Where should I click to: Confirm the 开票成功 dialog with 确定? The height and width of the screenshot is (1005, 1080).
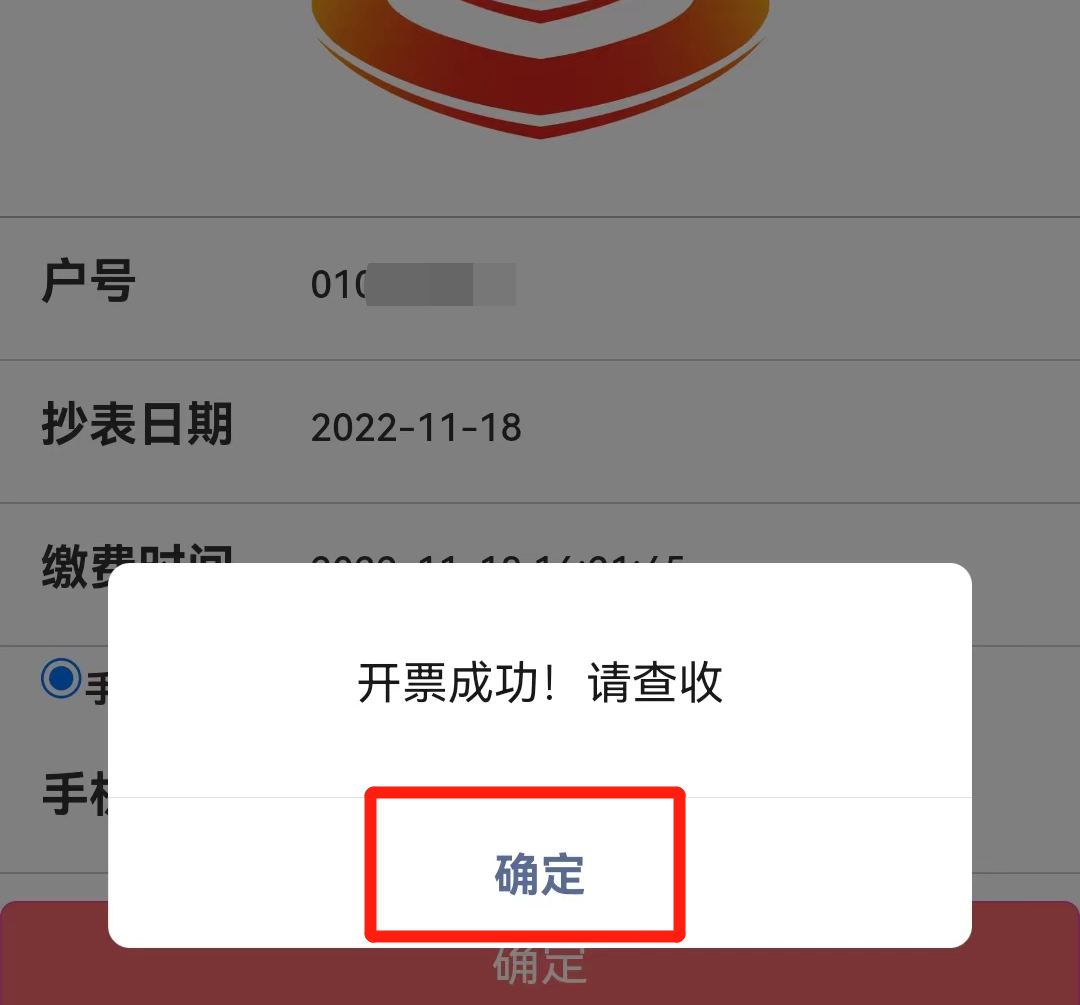click(539, 873)
